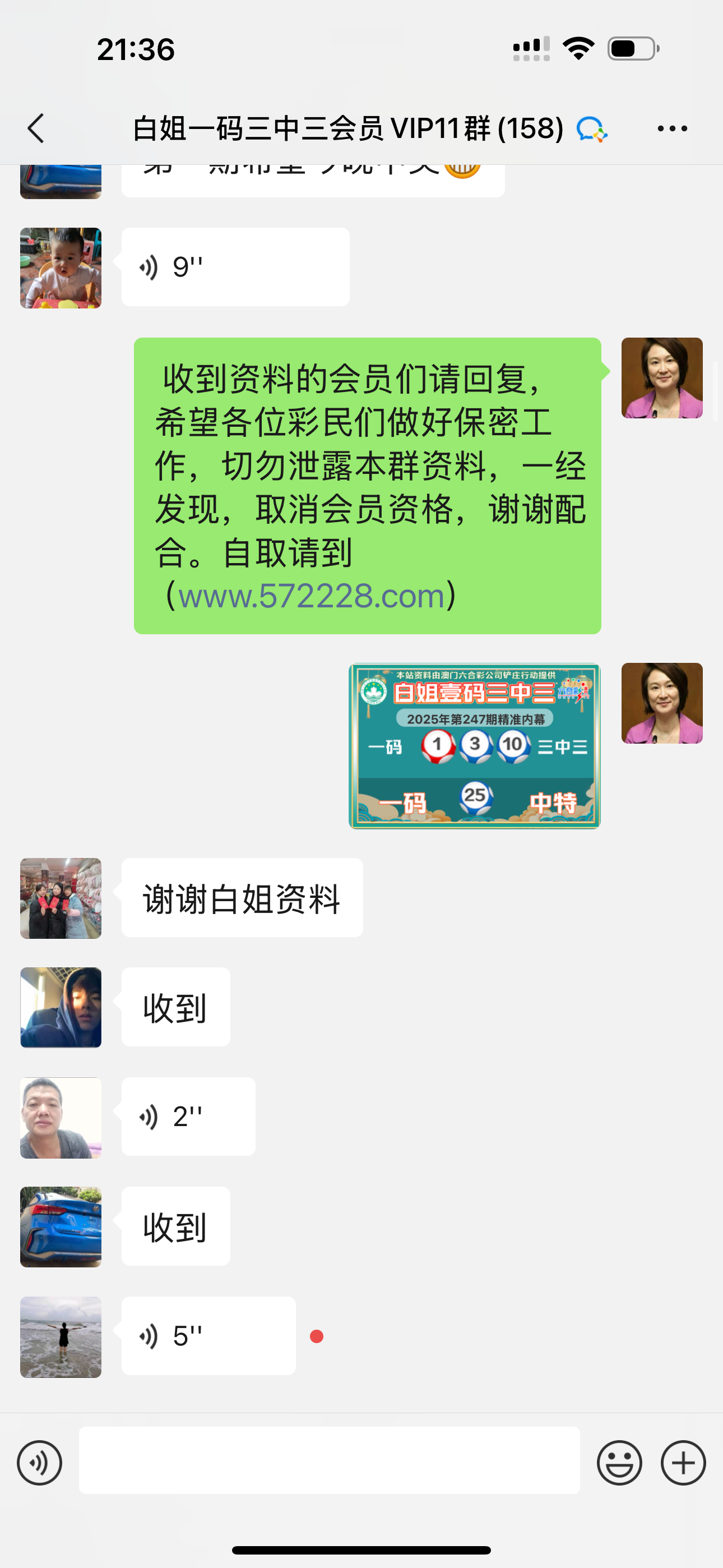This screenshot has height=1568, width=723.
Task: View the lottery numbers image full screen
Action: 474,746
